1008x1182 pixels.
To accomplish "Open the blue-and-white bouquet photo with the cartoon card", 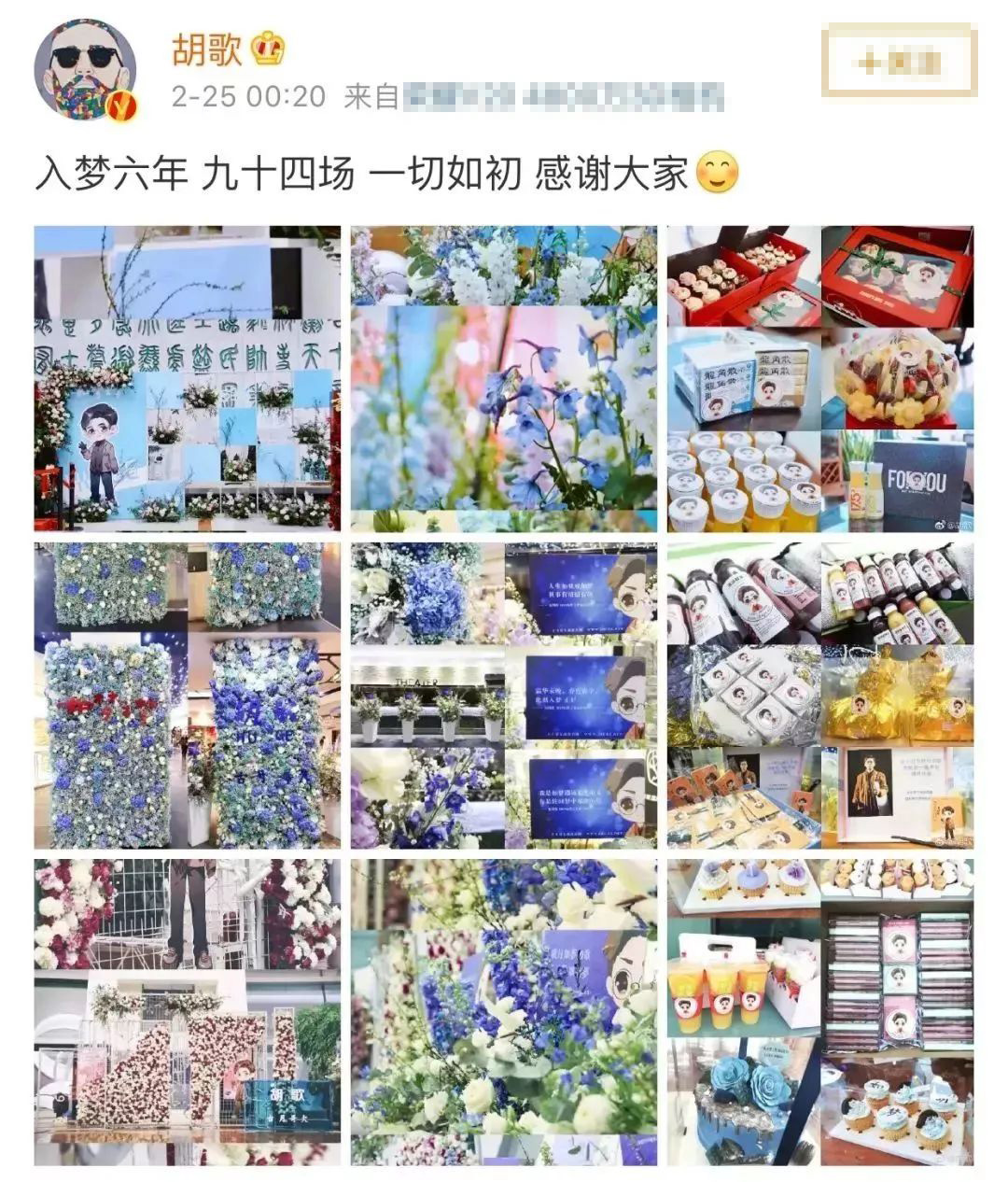I will click(503, 1011).
